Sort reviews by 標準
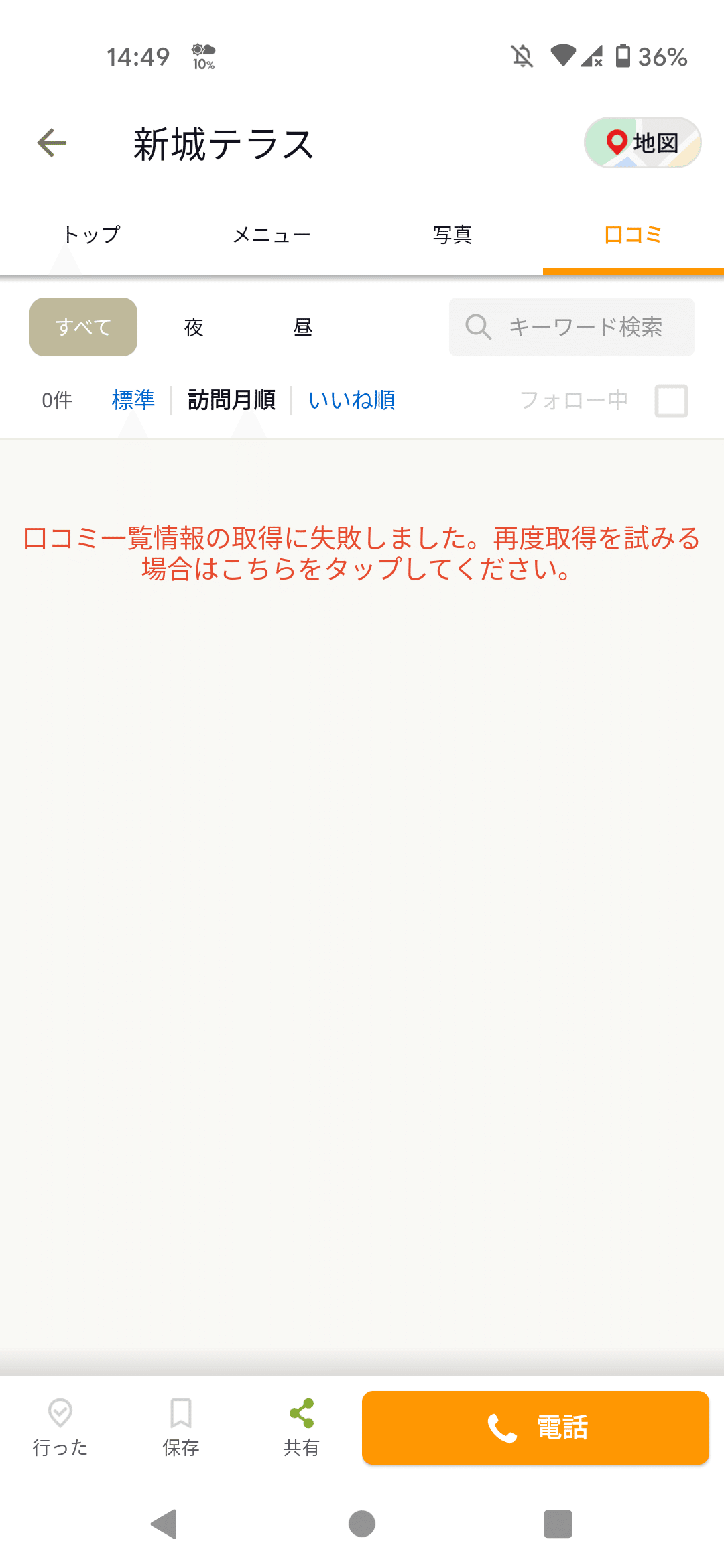Viewport: 724px width, 1568px height. point(133,399)
